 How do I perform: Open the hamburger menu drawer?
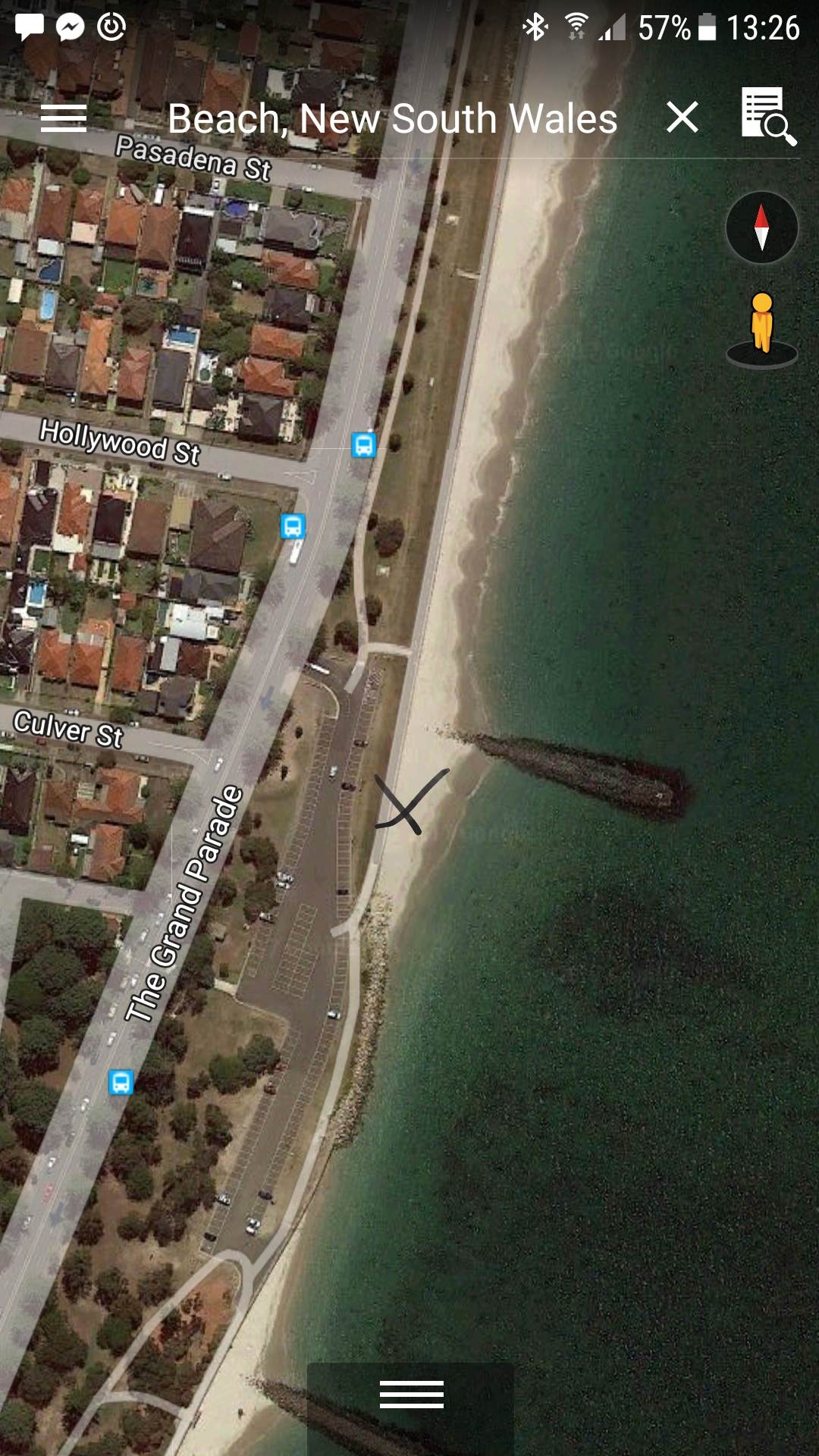click(x=64, y=118)
